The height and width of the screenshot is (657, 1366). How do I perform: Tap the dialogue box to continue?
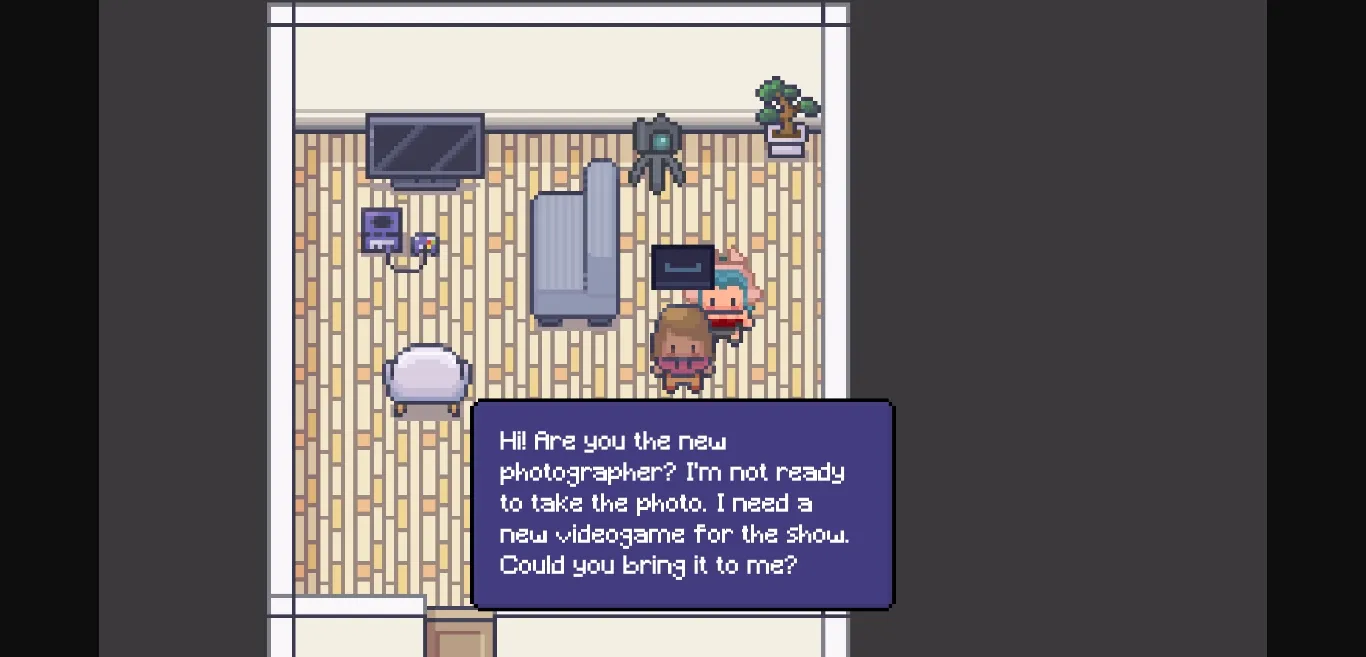pyautogui.click(x=682, y=504)
